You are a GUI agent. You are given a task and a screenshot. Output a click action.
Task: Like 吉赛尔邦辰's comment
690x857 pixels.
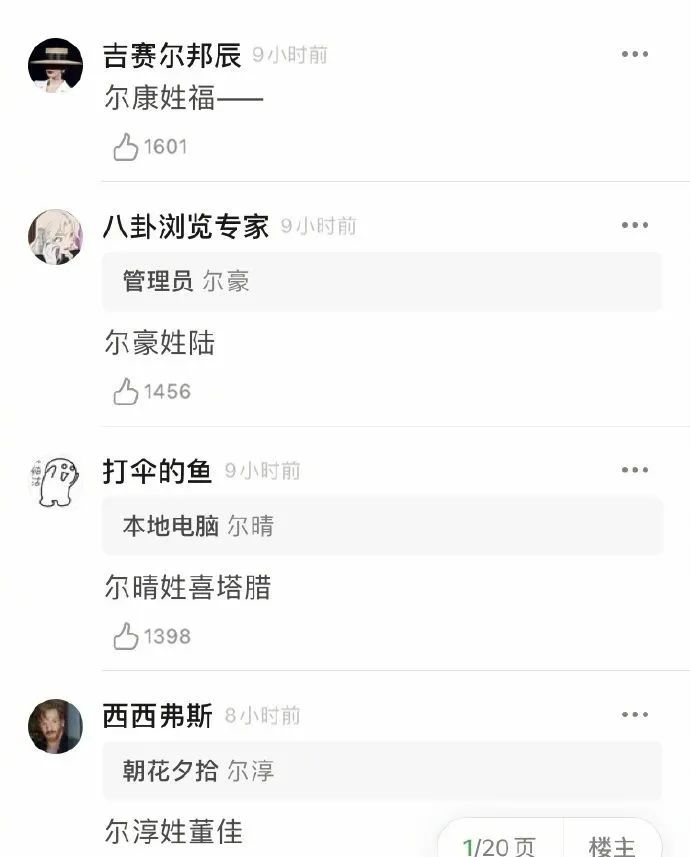pos(126,147)
